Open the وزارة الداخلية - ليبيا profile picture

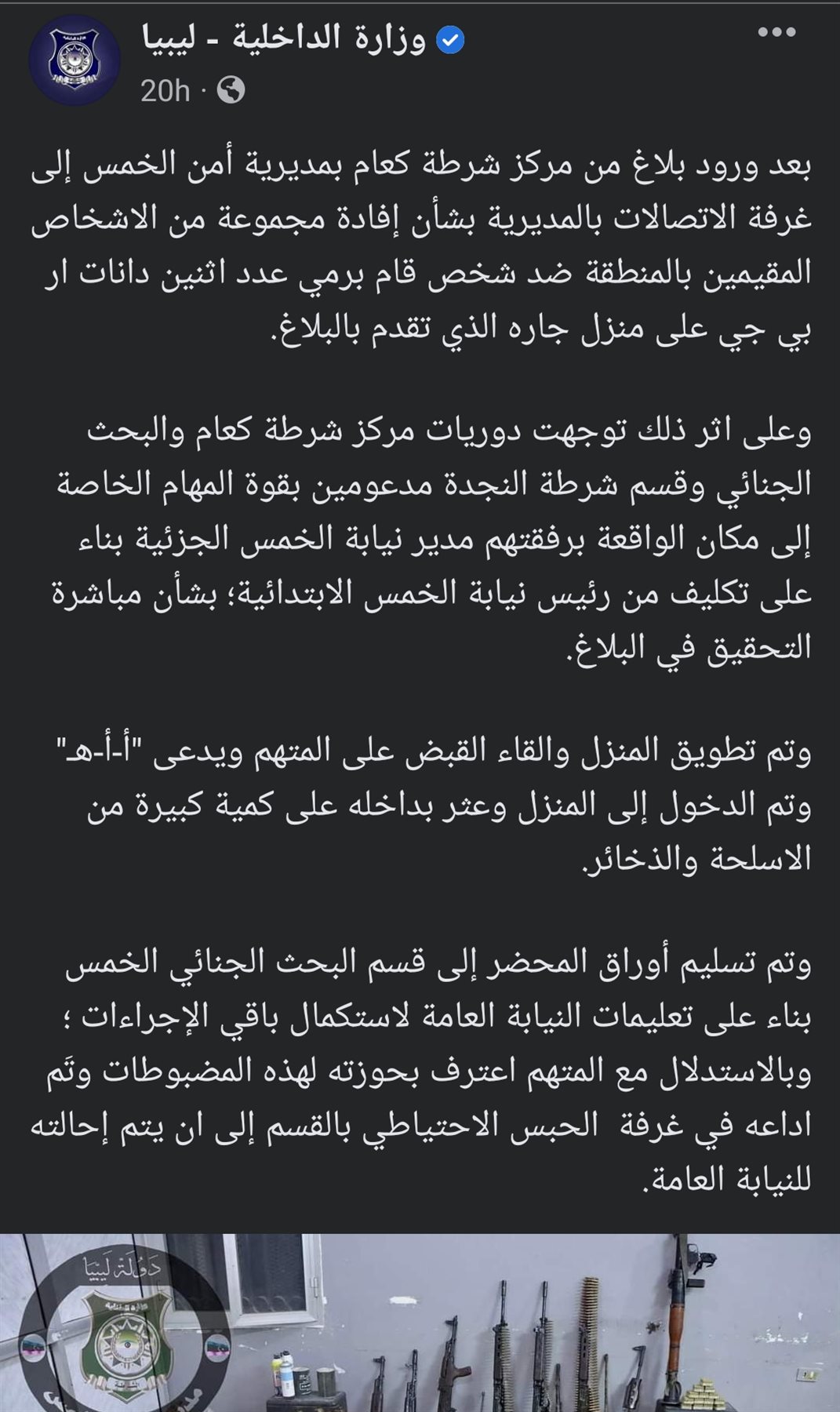[x=74, y=61]
